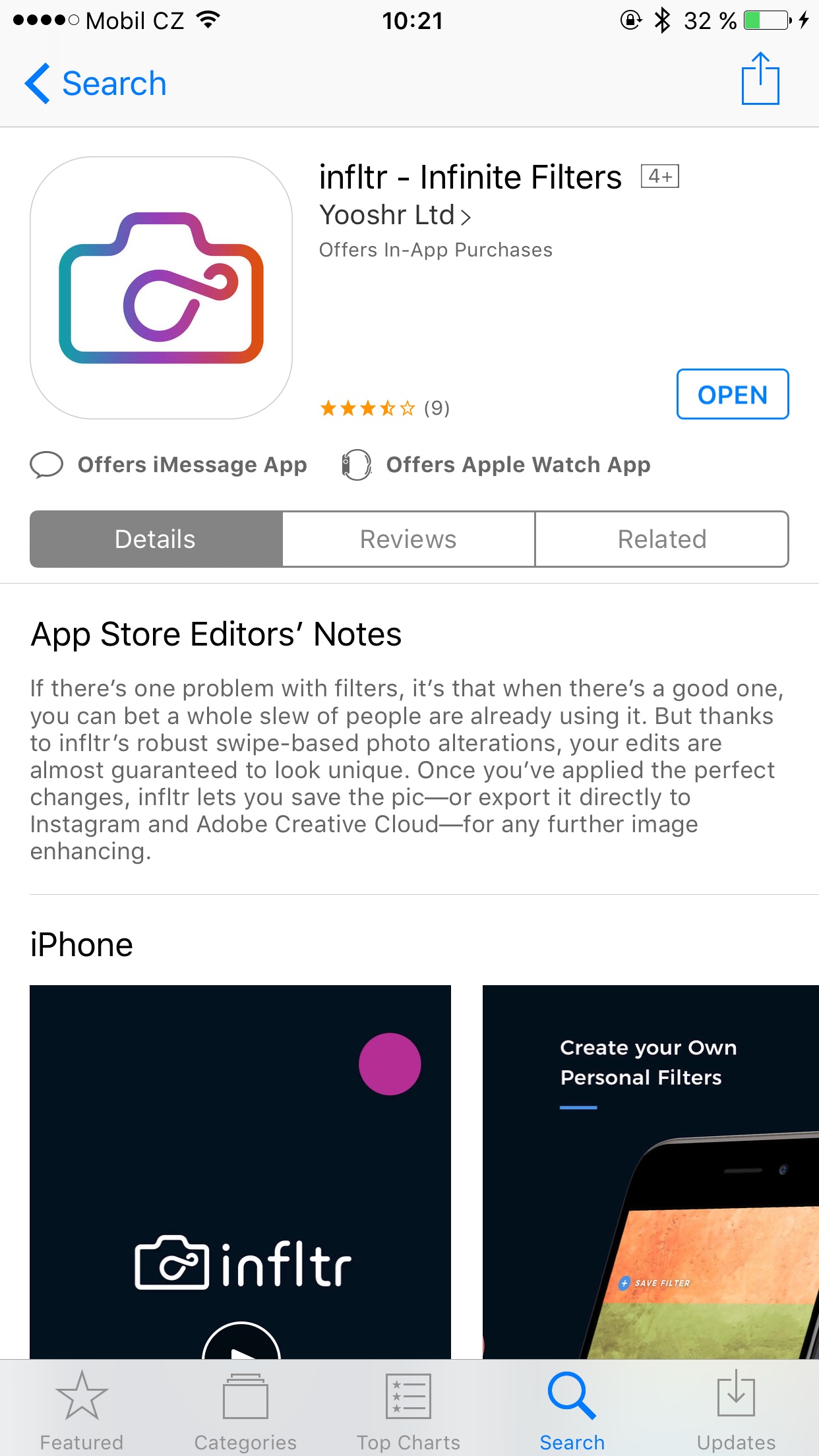Go back to Search results
819x1456 pixels.
pos(96,84)
